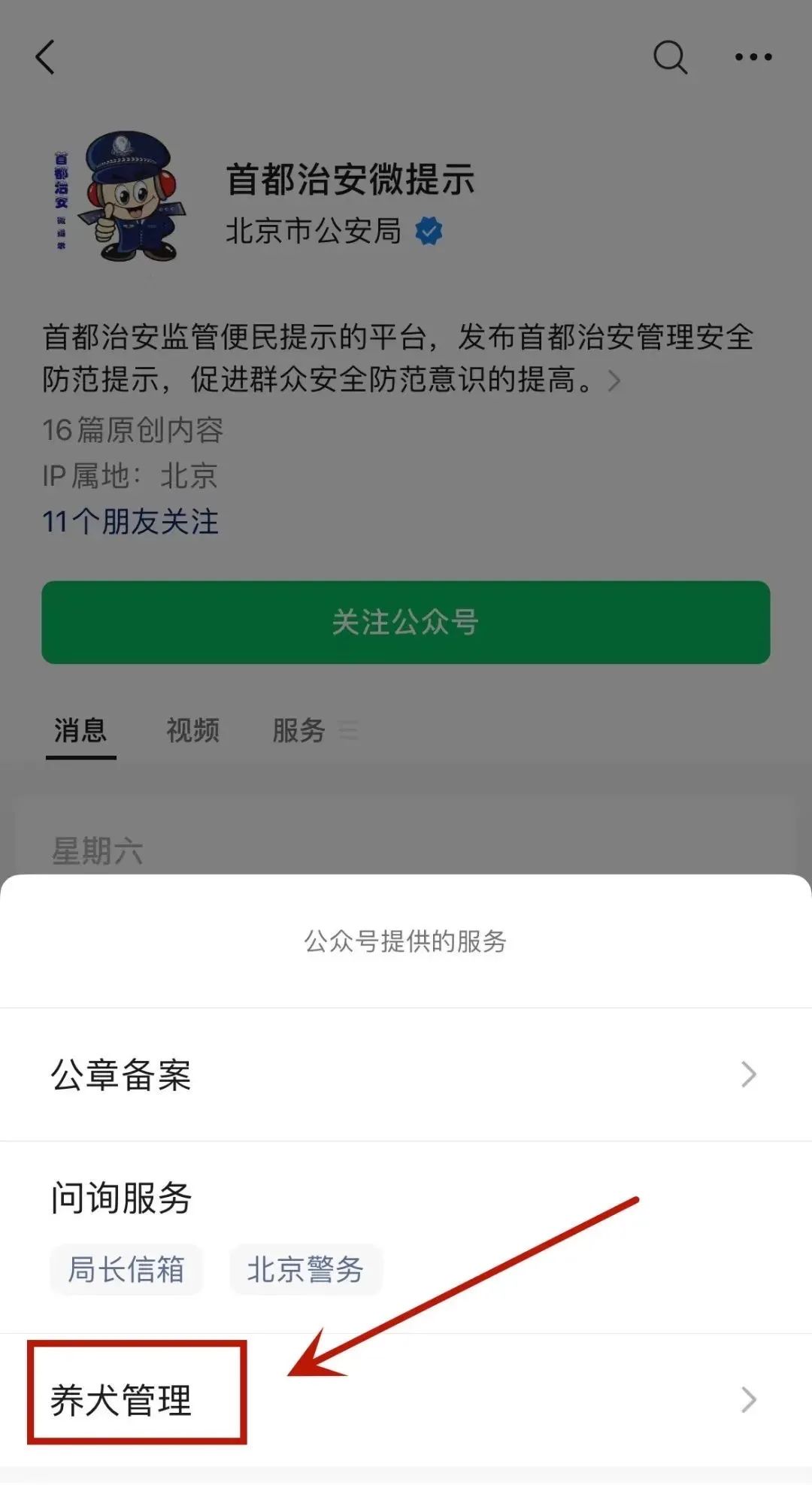Select the 北京警务 service tag
Image resolution: width=812 pixels, height=1485 pixels.
pyautogui.click(x=305, y=1269)
